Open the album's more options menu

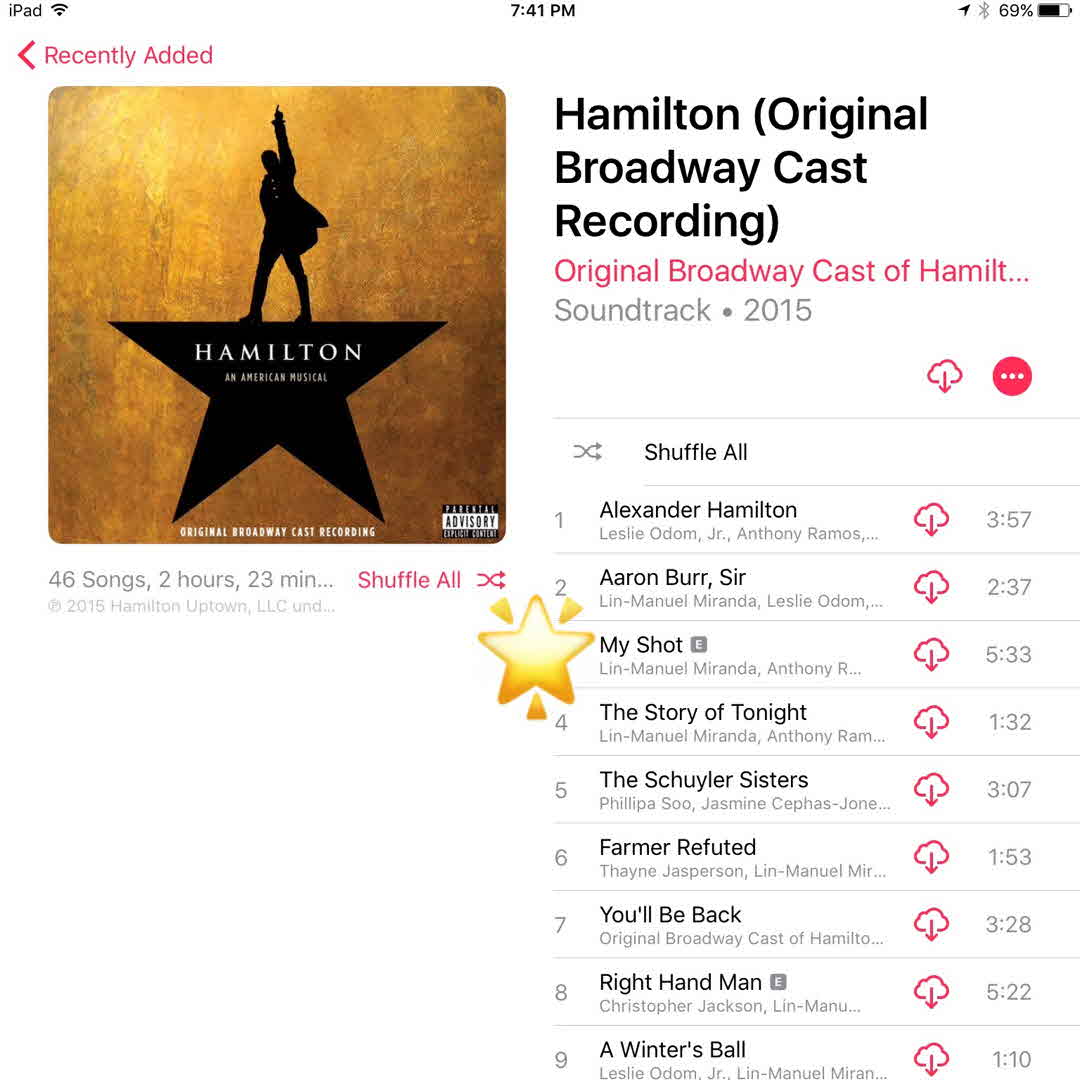[x=1011, y=376]
